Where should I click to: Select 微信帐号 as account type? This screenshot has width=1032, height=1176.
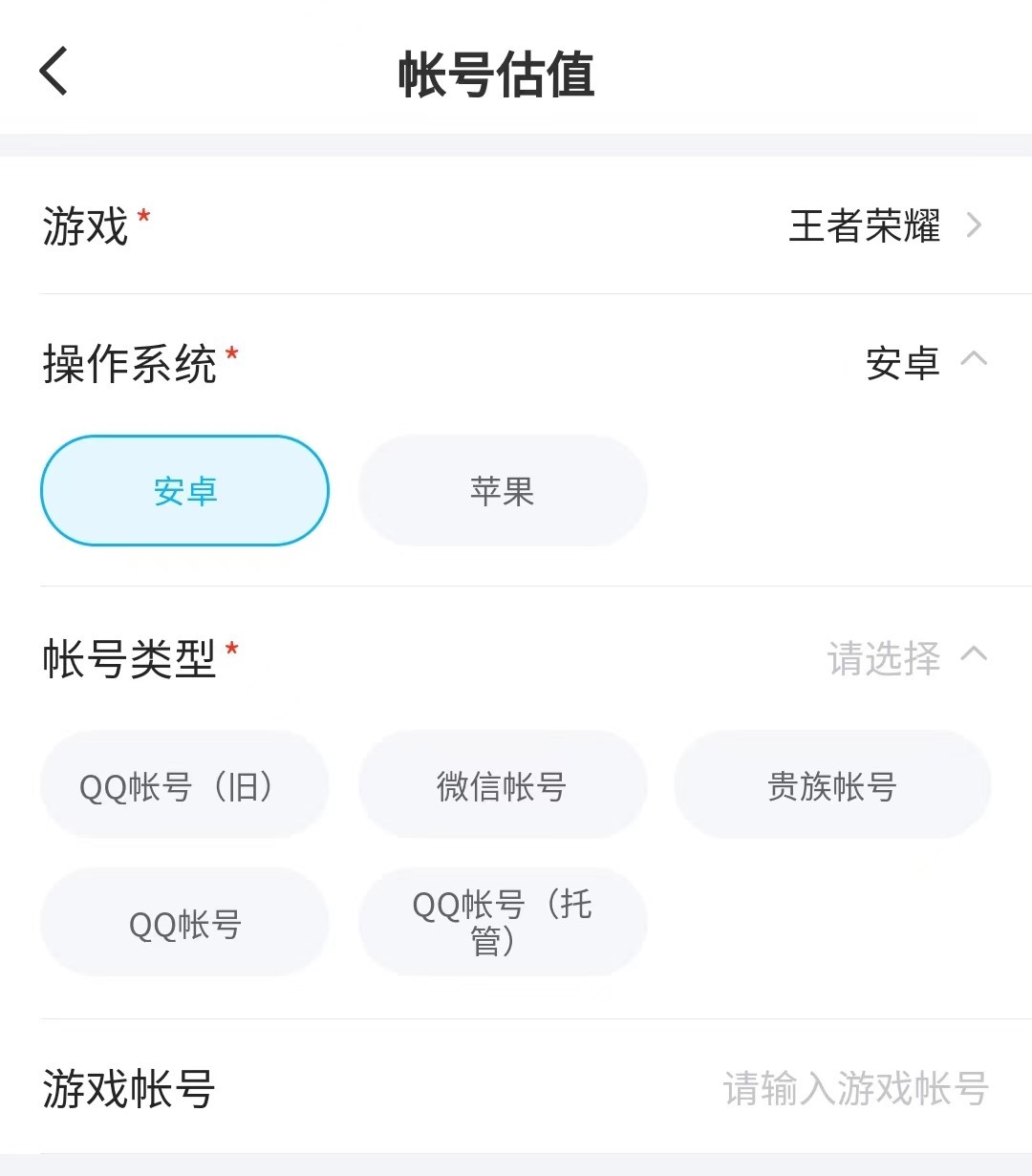pos(503,785)
